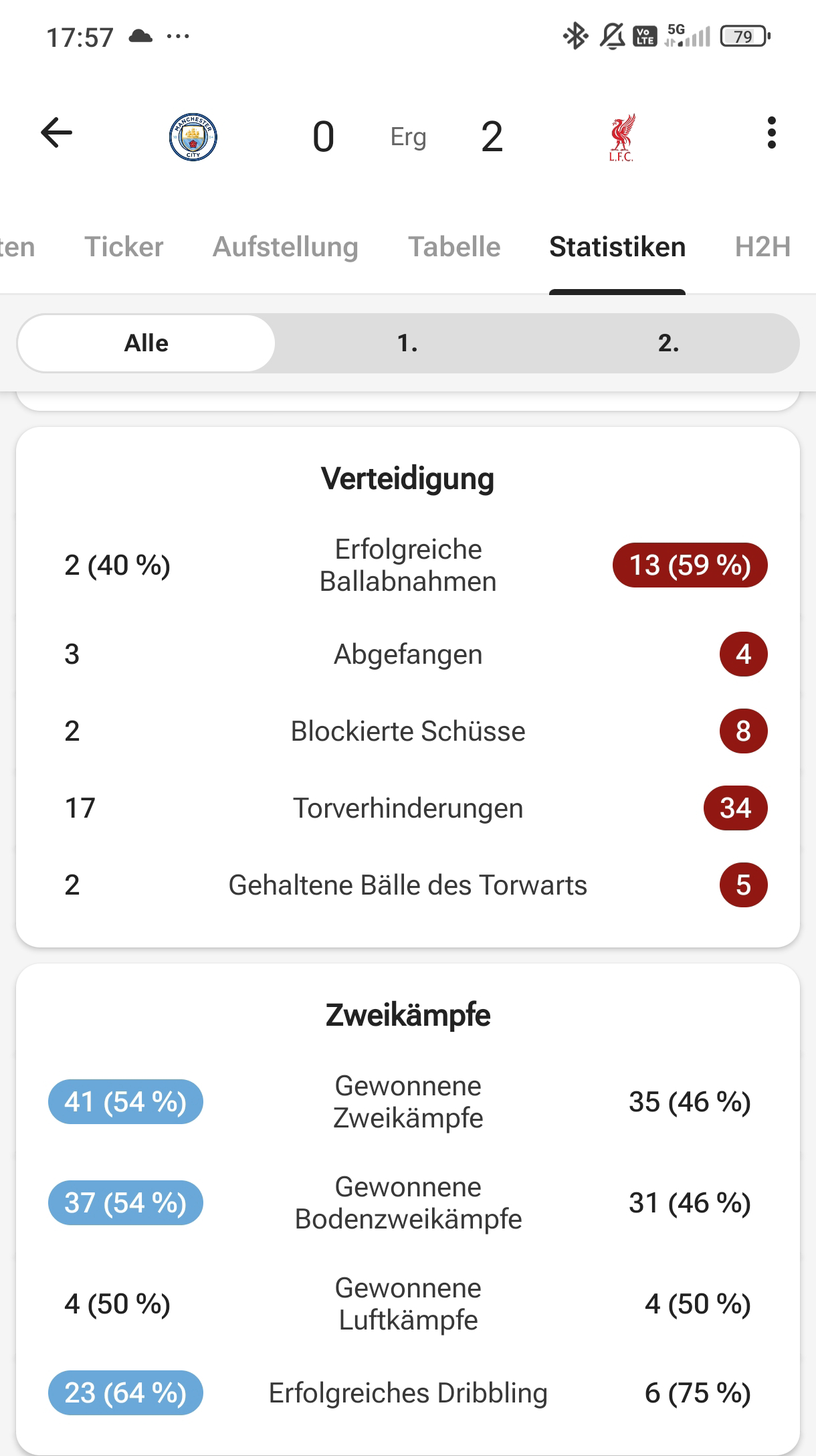Show stats for Alle periods
This screenshot has width=816, height=1456.
146,343
